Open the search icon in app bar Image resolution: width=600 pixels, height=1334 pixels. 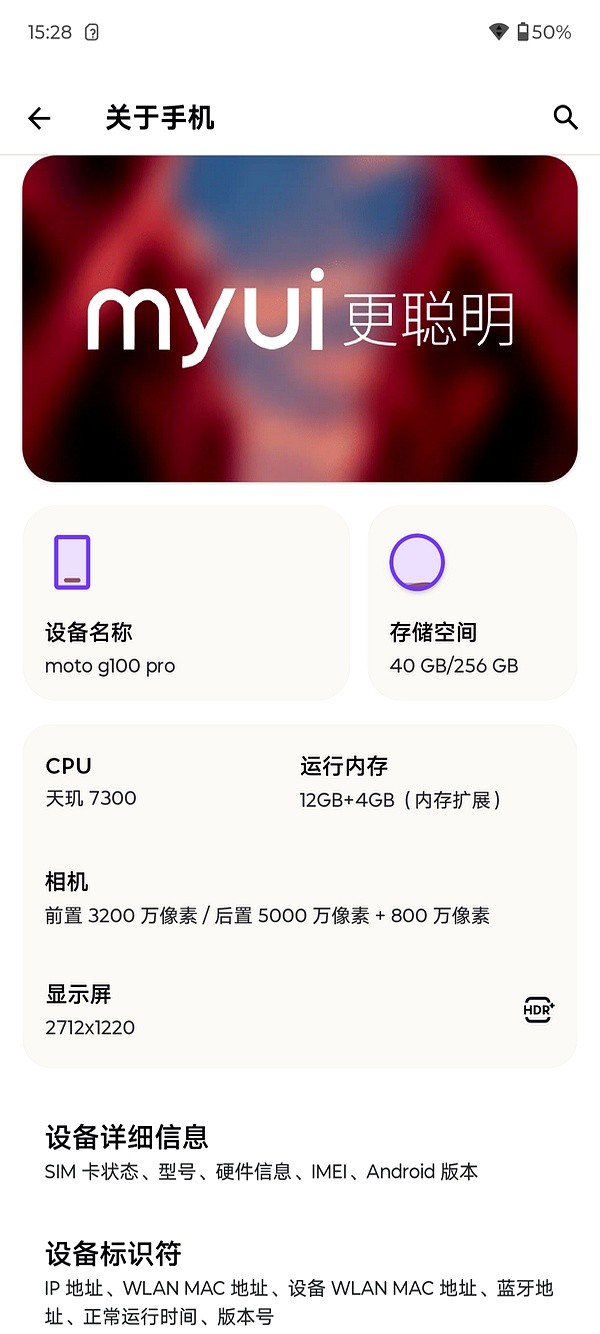tap(565, 118)
